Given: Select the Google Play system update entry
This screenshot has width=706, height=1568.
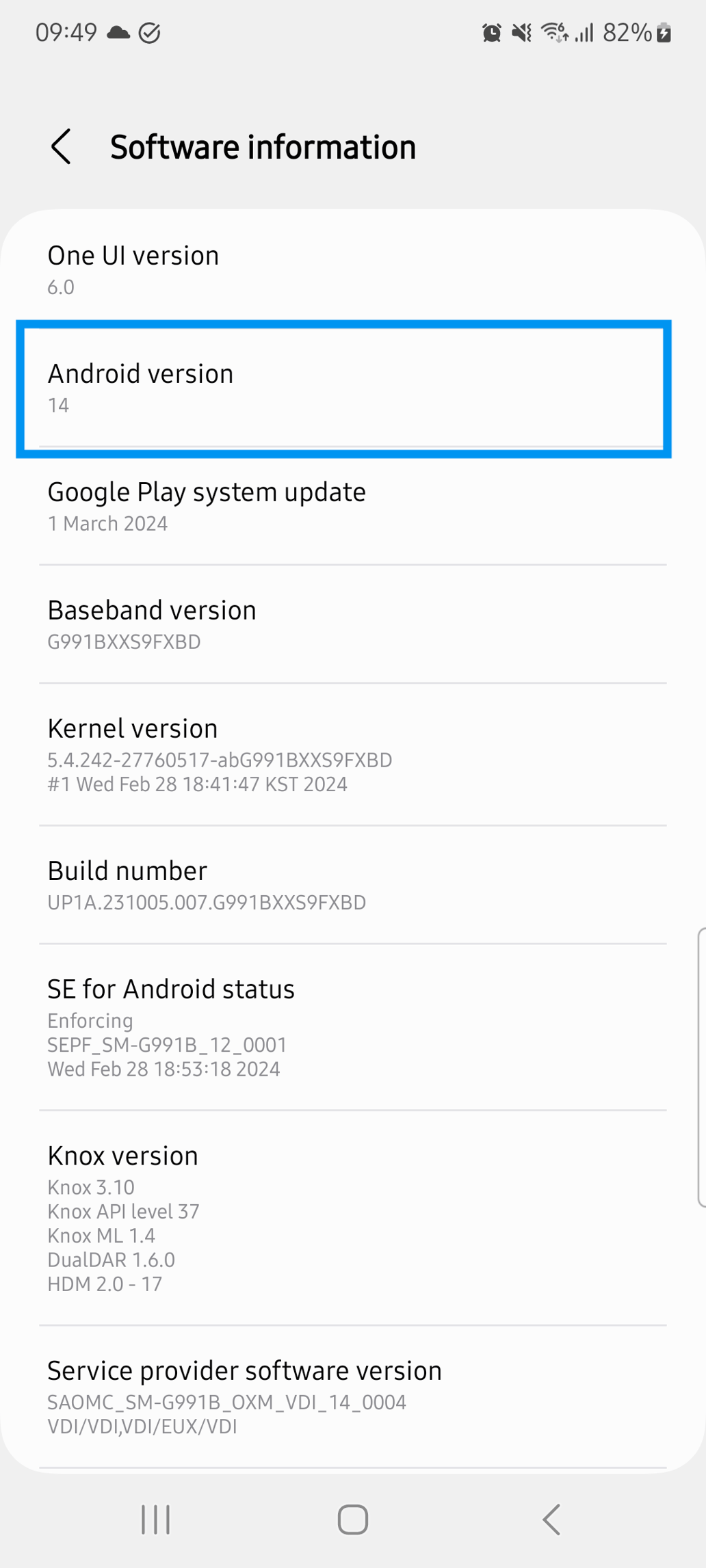Looking at the screenshot, I should (342, 506).
